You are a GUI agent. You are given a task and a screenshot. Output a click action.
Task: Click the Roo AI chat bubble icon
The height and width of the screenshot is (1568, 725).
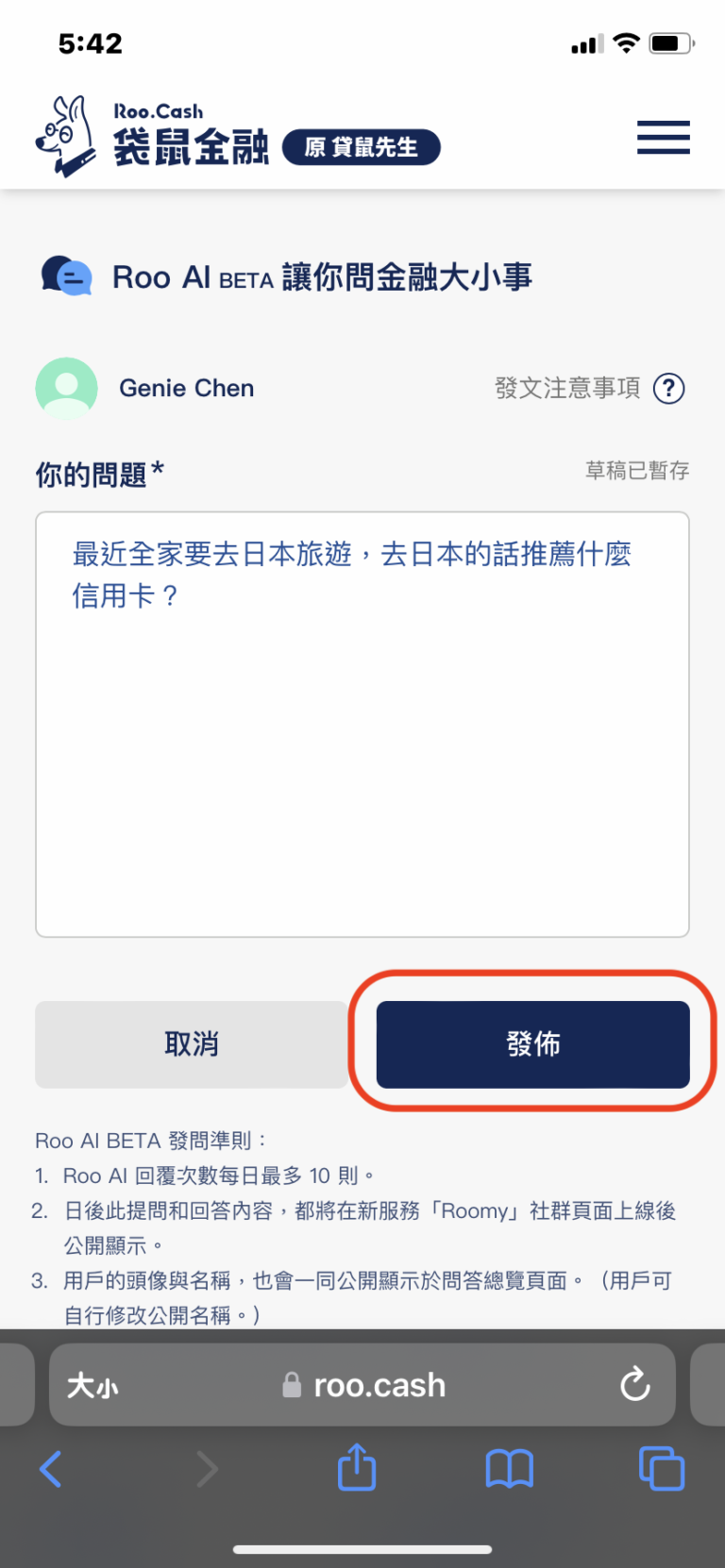point(66,276)
